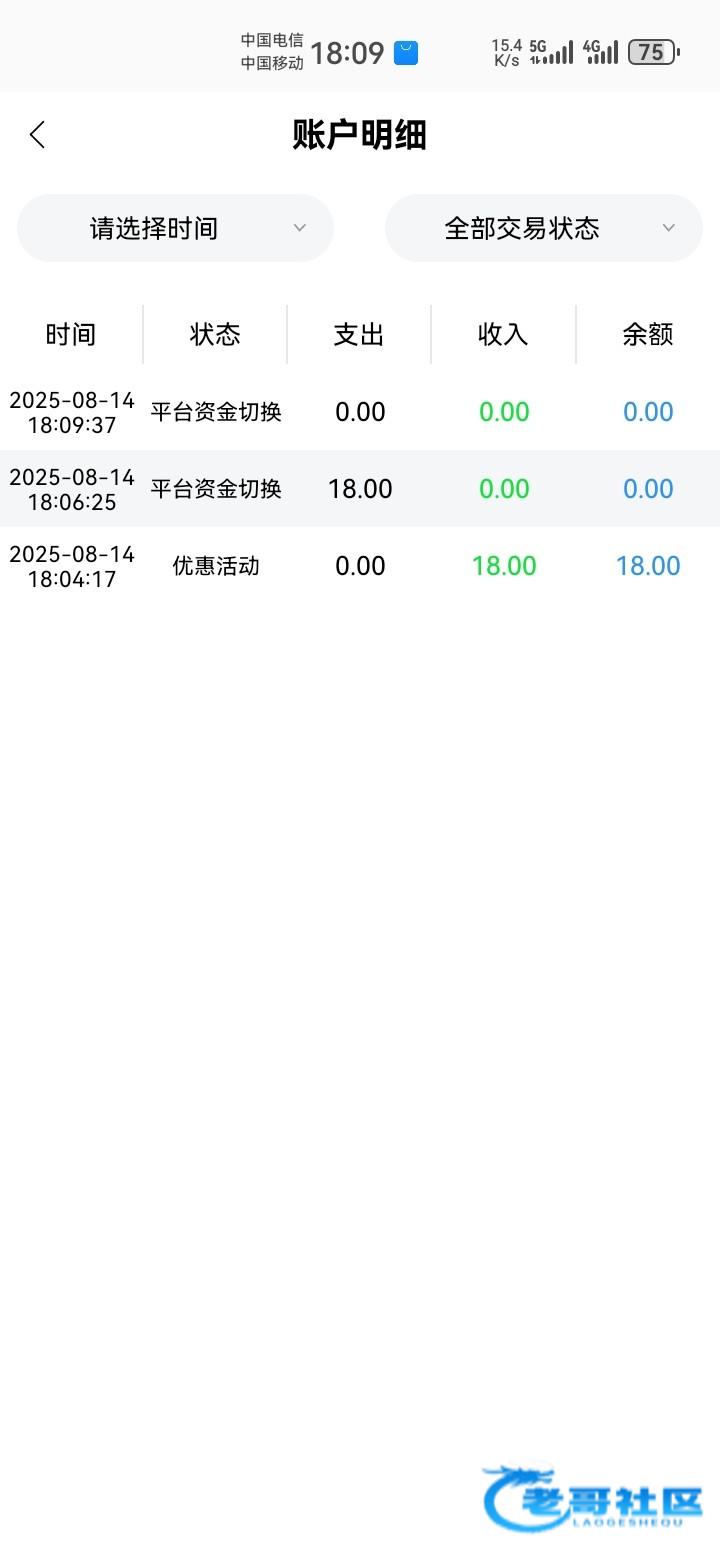This screenshot has height=1560, width=720.
Task: Expand the 全部交易状态 status dropdown
Action: coord(543,228)
